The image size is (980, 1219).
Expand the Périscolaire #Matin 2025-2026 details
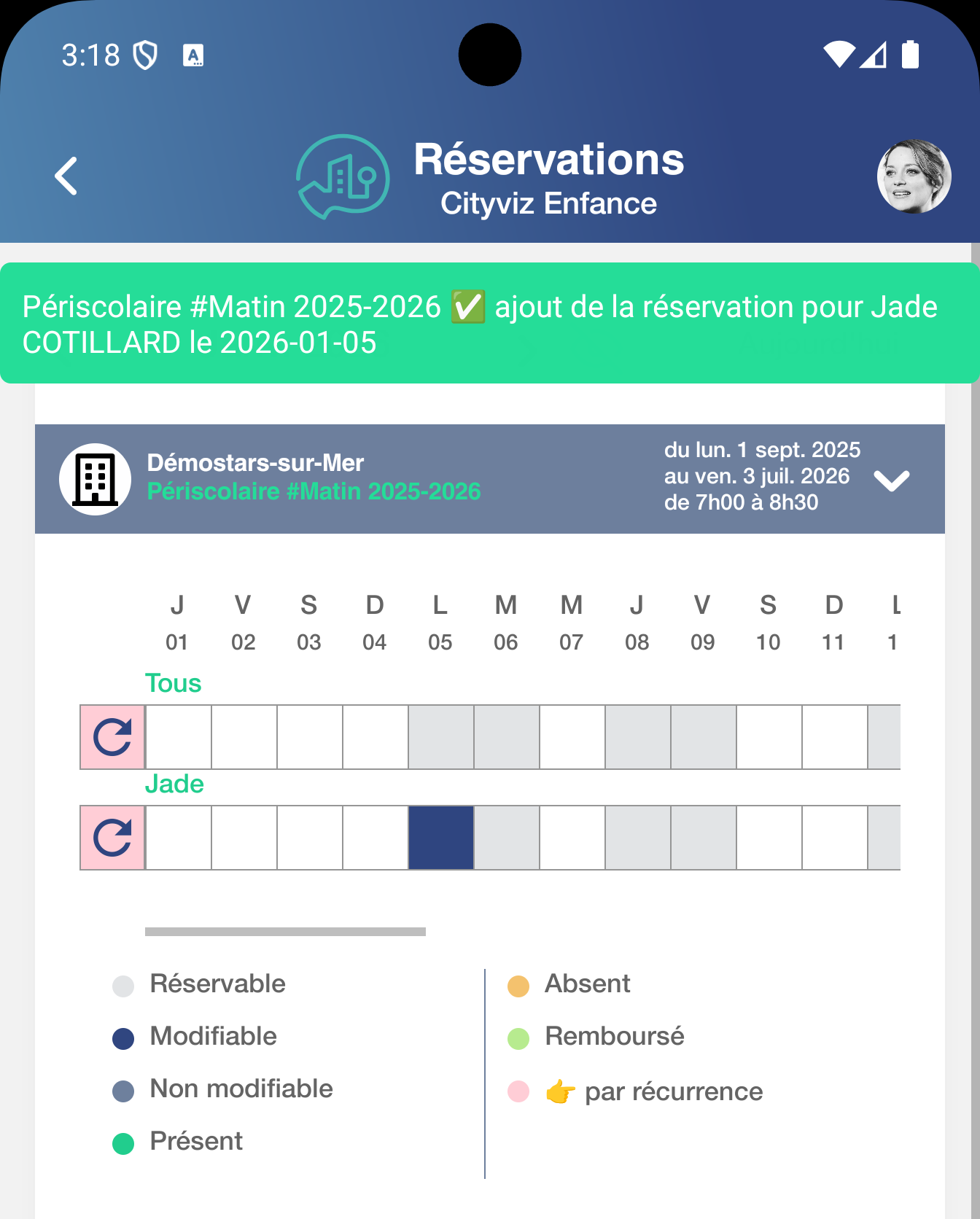click(x=891, y=480)
